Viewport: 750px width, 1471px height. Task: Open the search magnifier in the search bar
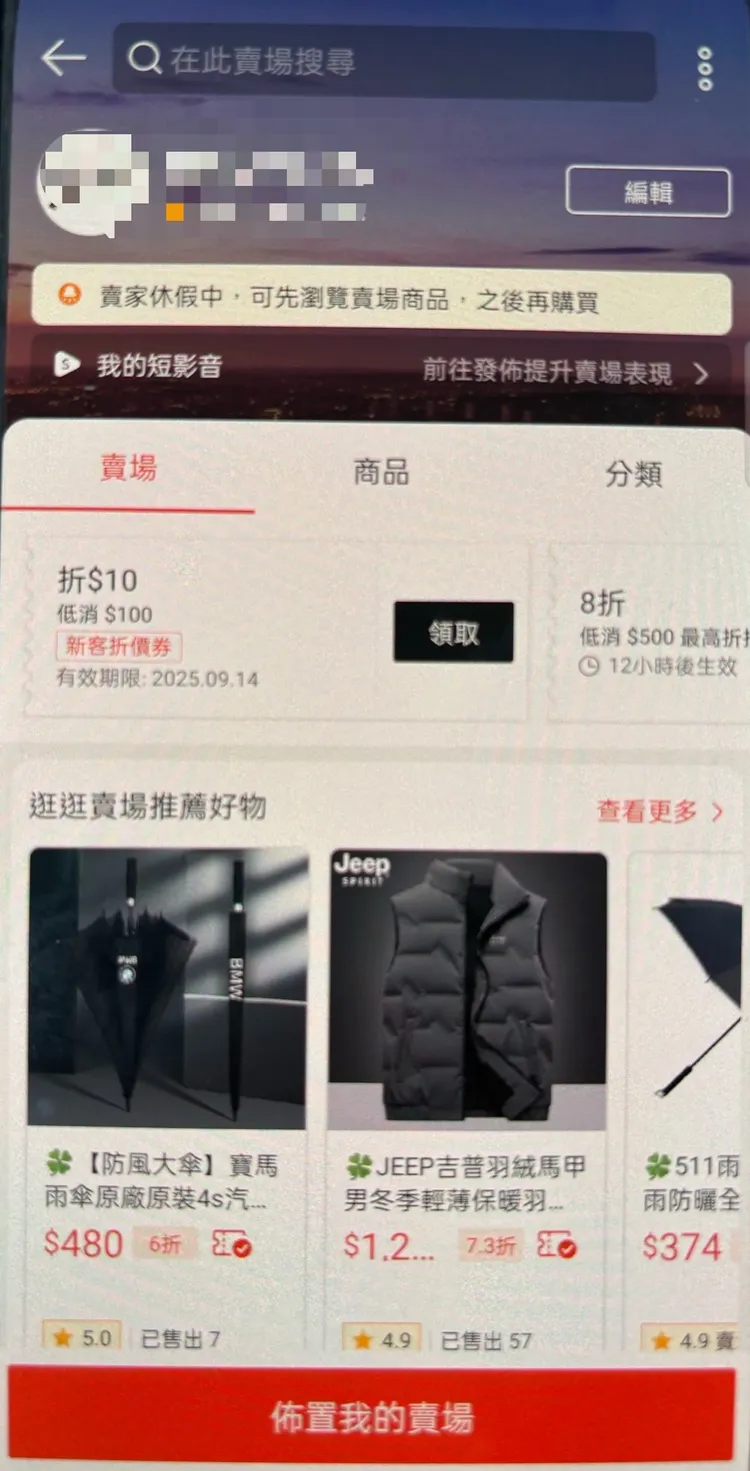point(145,58)
